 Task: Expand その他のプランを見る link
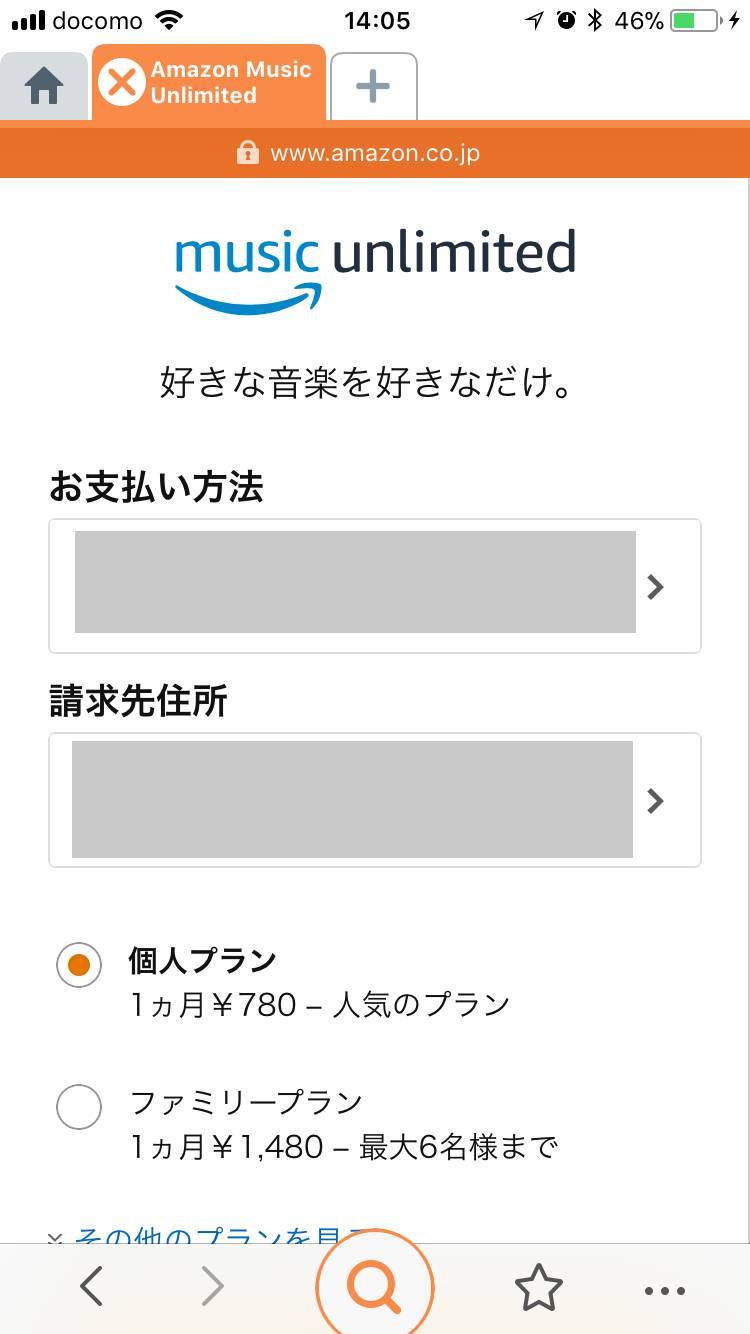212,1234
